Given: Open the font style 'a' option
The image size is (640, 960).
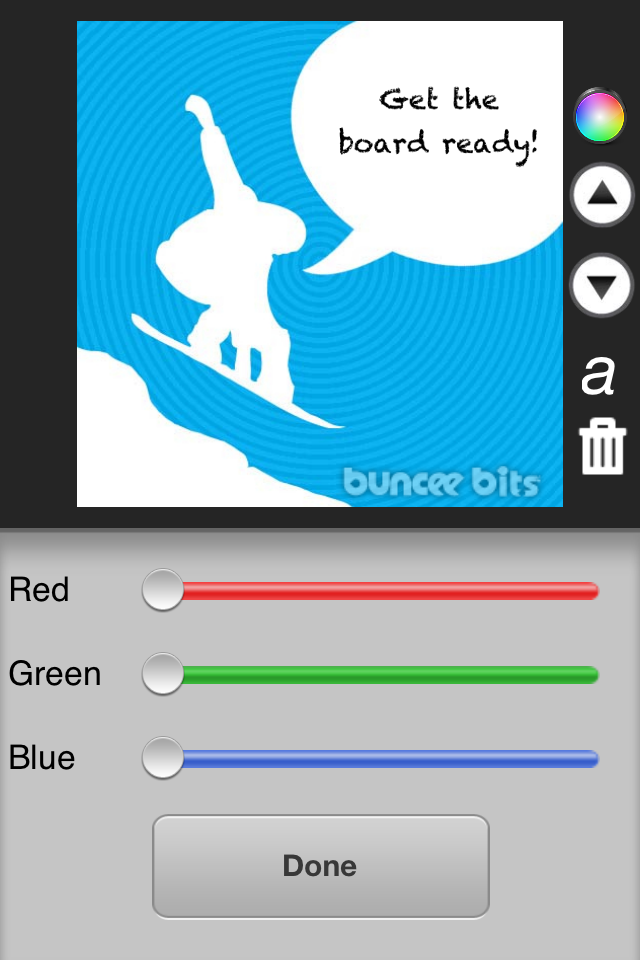Looking at the screenshot, I should point(598,375).
